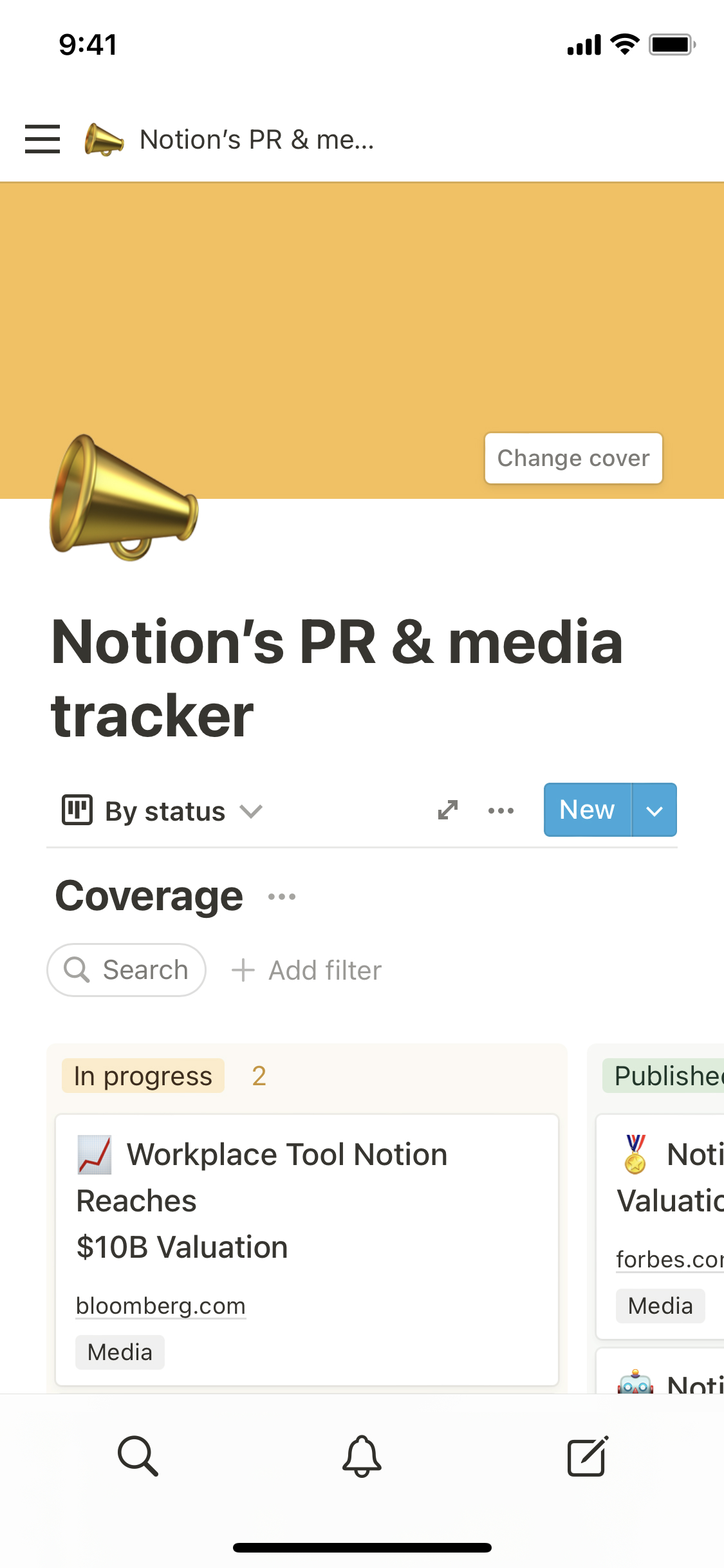Open the sidebar hamburger menu
This screenshot has width=724, height=1568.
pyautogui.click(x=42, y=139)
